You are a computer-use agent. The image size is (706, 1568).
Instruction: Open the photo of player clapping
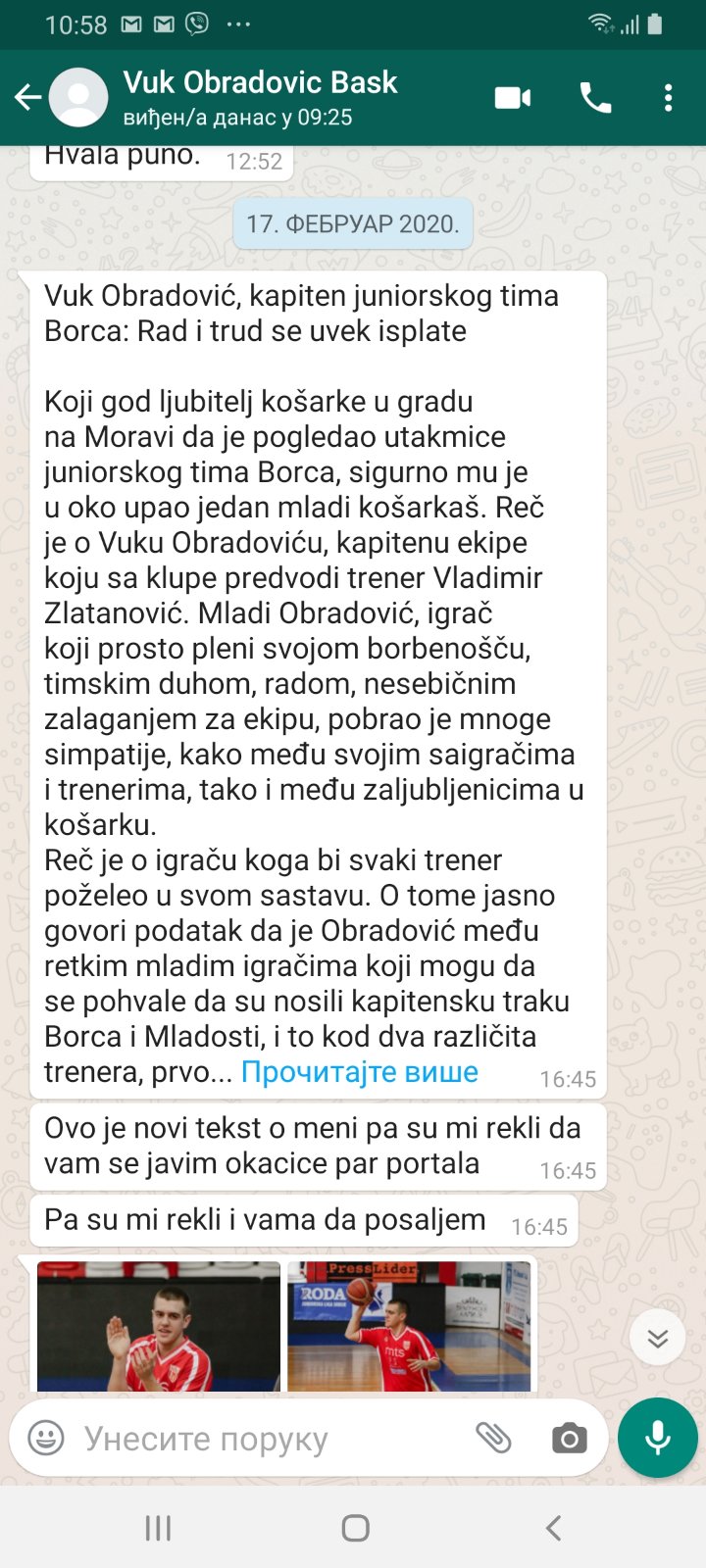159,1327
